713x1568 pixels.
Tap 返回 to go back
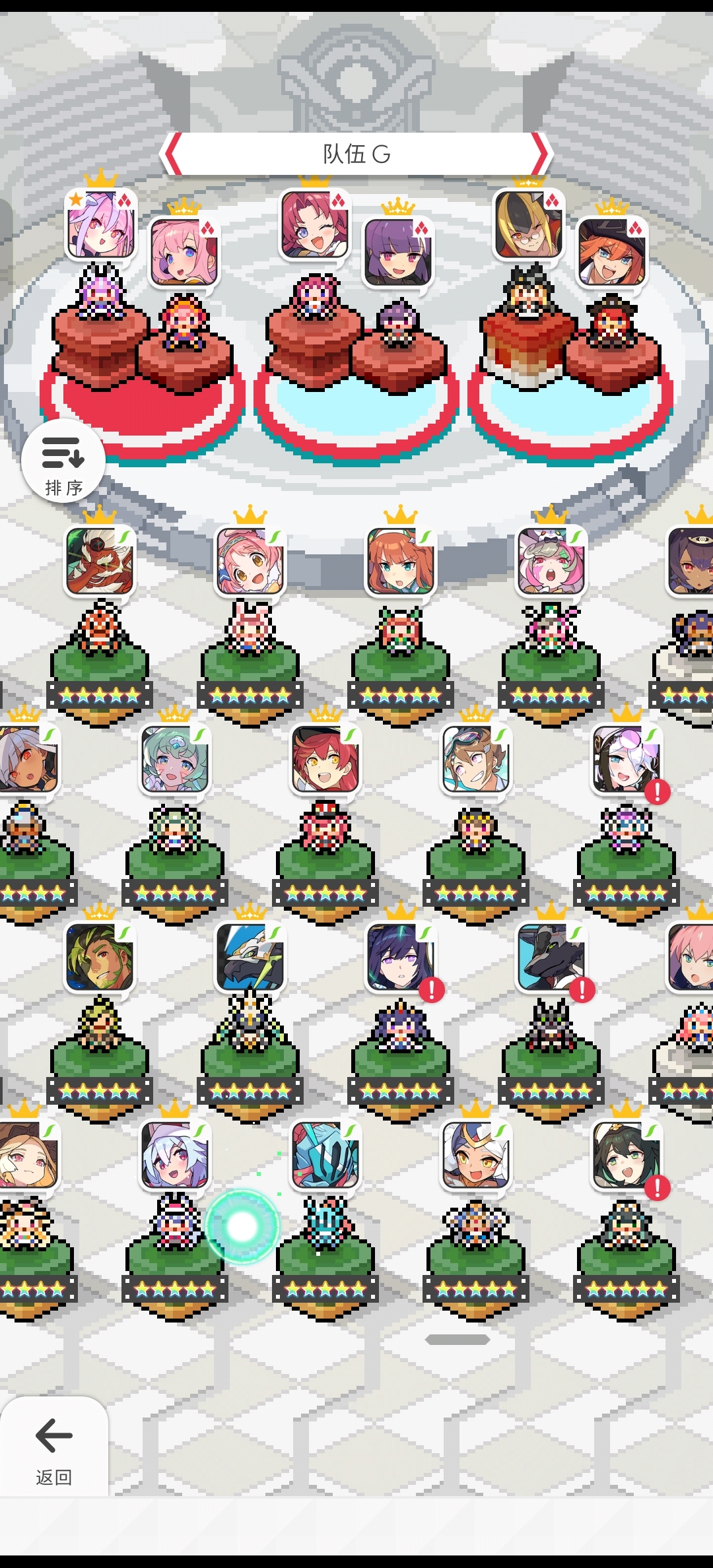pos(53,1450)
